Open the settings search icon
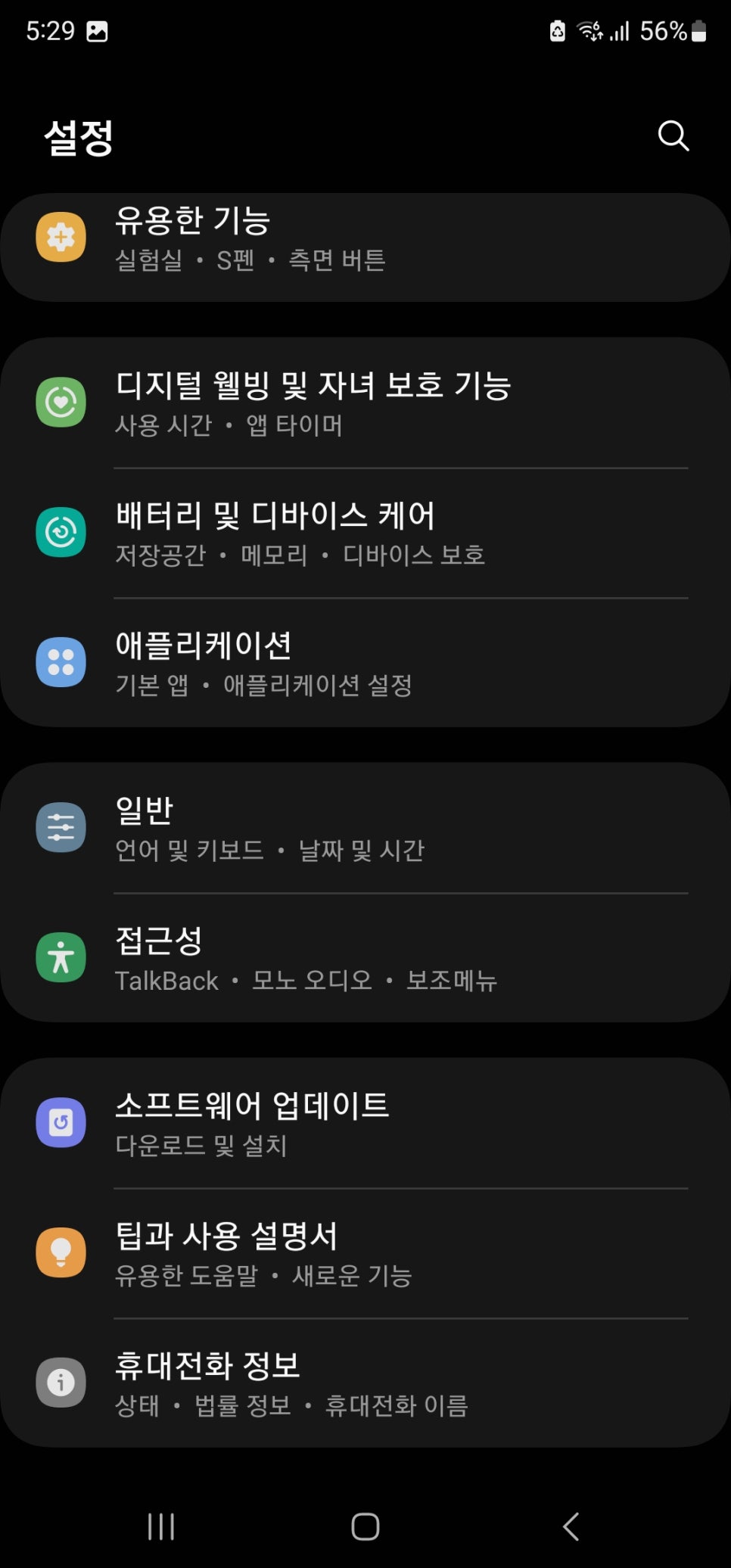 coord(673,136)
